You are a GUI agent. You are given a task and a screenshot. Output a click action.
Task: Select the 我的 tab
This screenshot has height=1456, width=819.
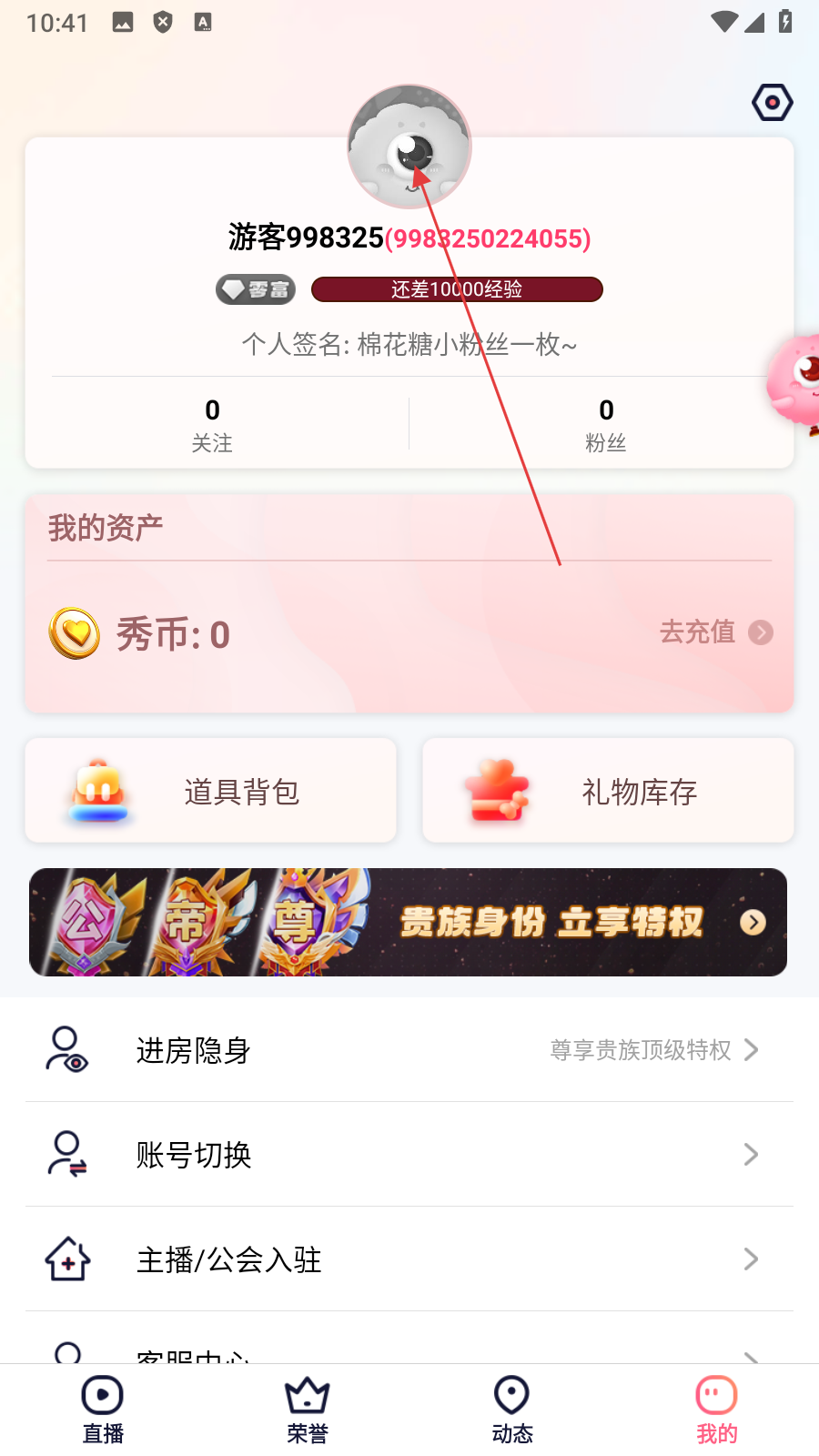coord(717,1410)
